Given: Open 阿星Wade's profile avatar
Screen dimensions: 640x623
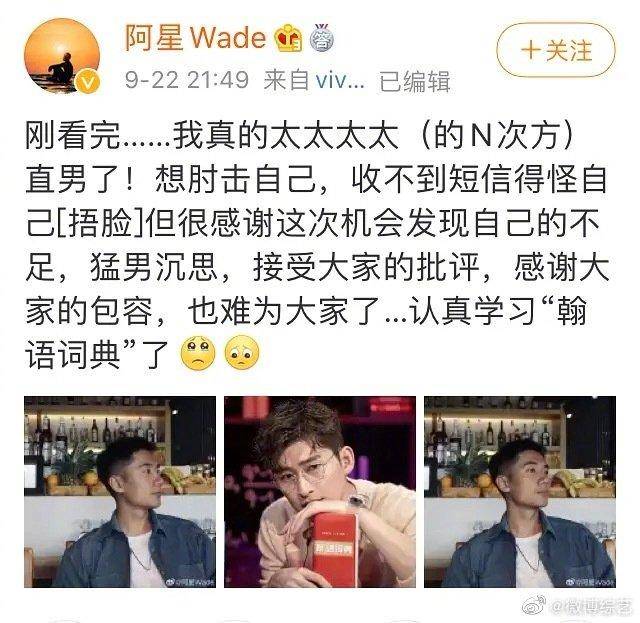Looking at the screenshot, I should pyautogui.click(x=61, y=54).
